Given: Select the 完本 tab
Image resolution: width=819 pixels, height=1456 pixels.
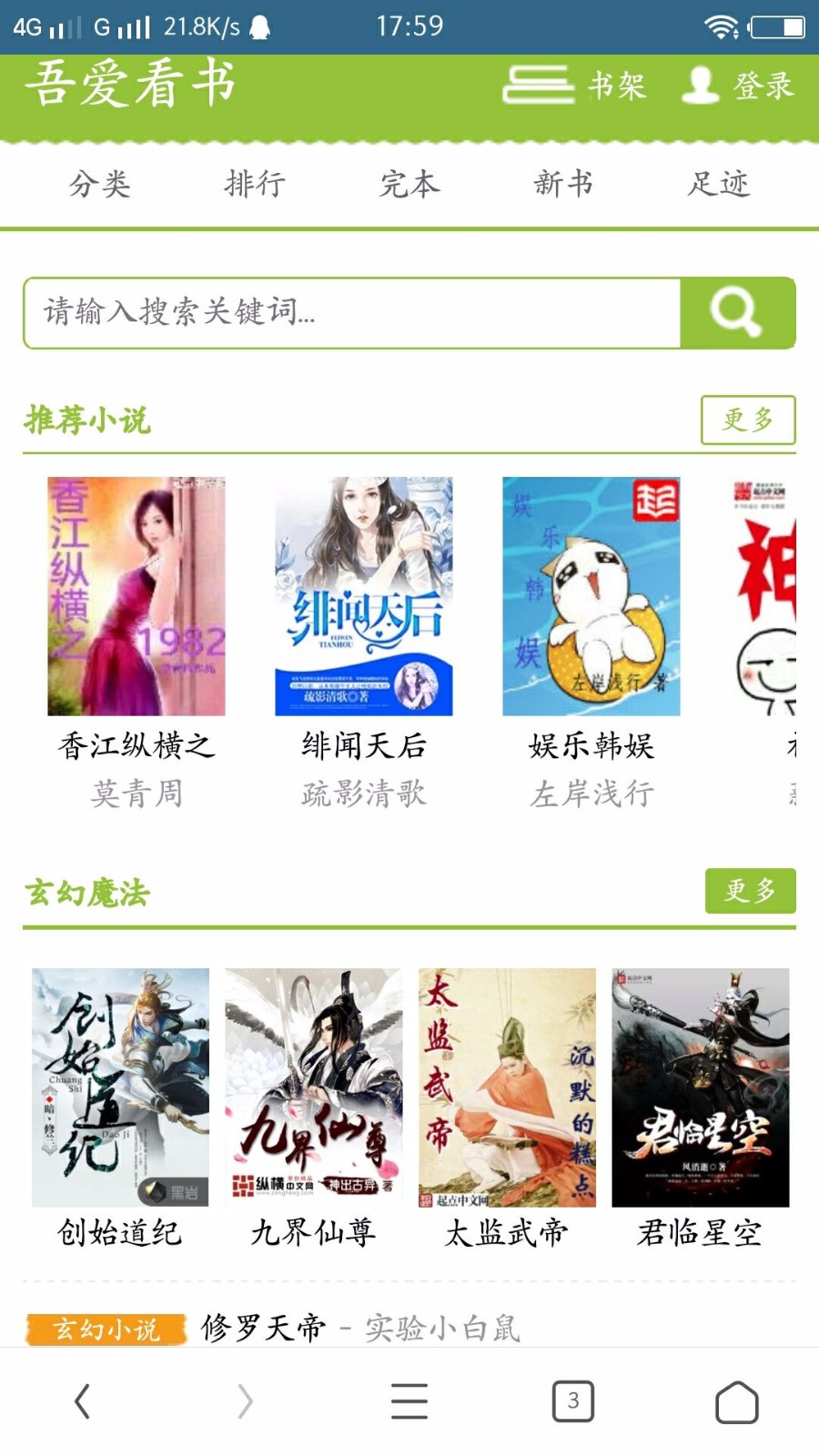Looking at the screenshot, I should 409,184.
